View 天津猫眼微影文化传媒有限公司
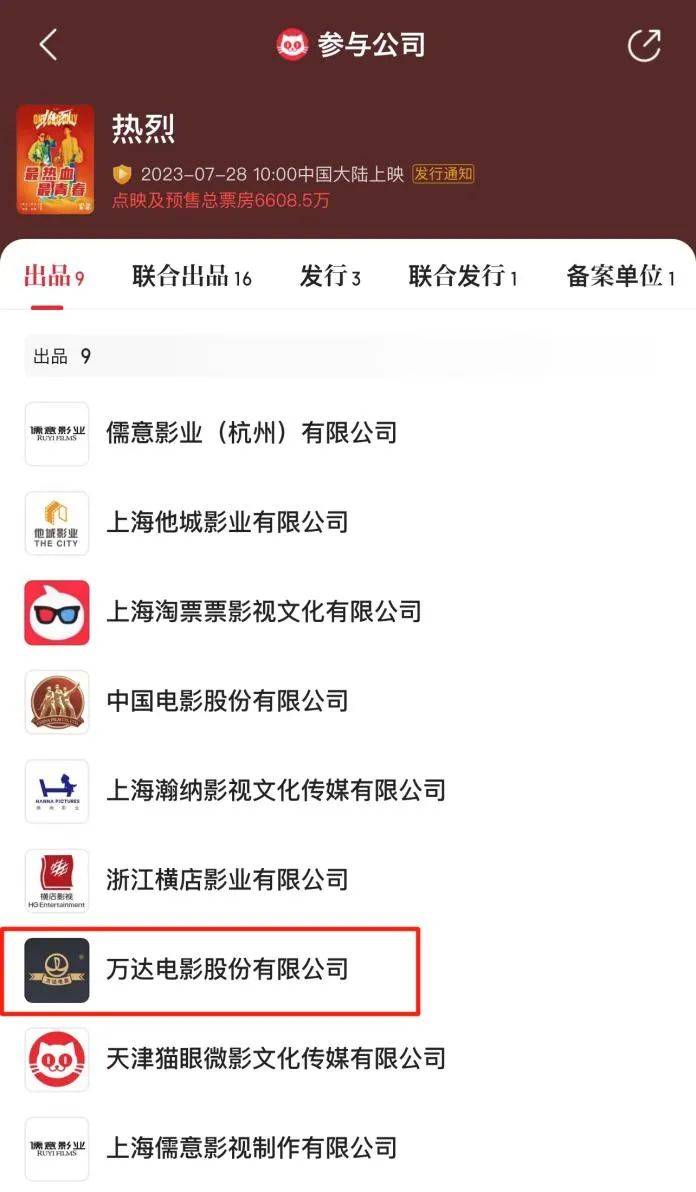696x1192 pixels. (x=275, y=1058)
